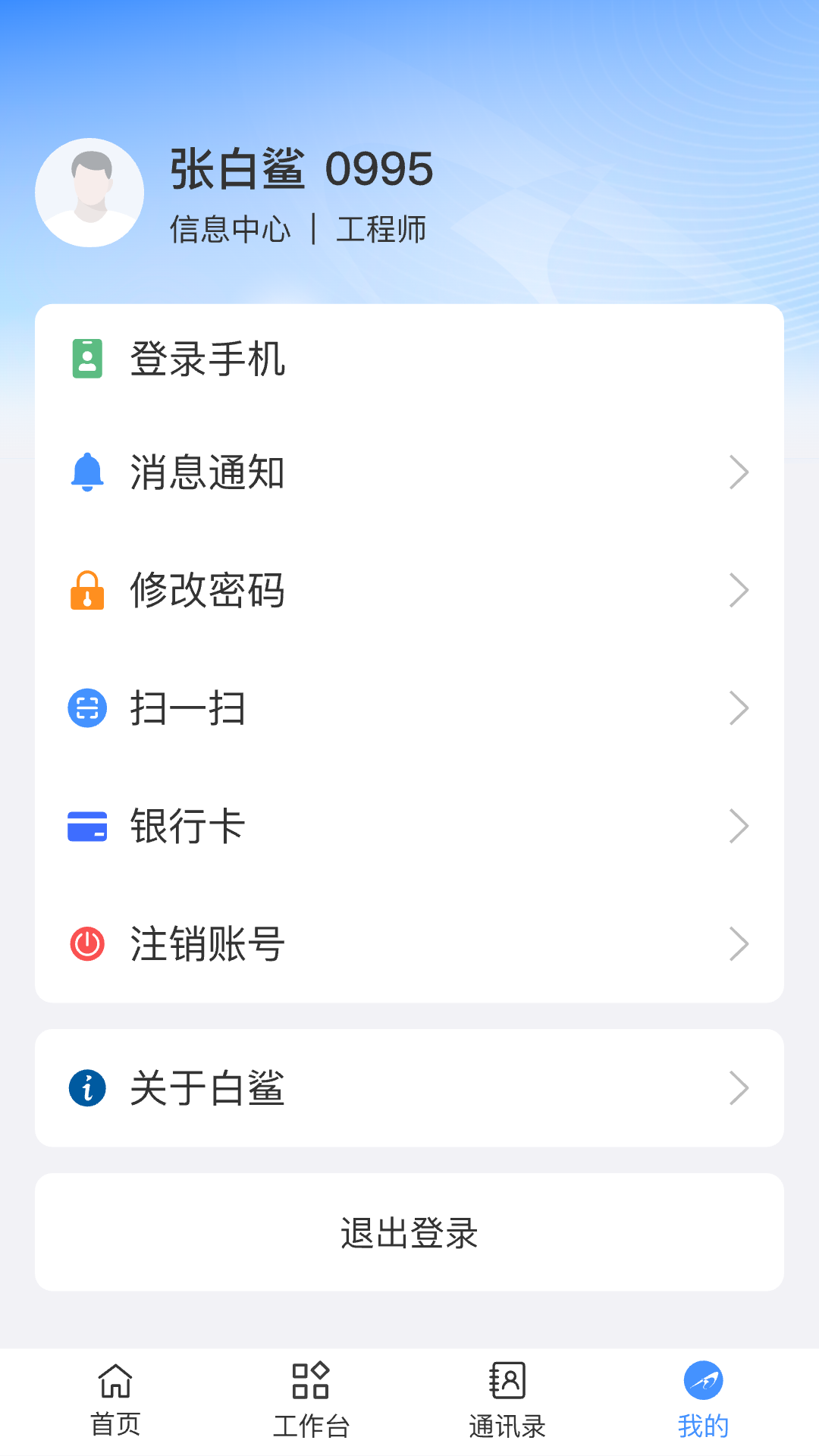
Task: Click the red 注销账号 power icon
Action: click(86, 943)
